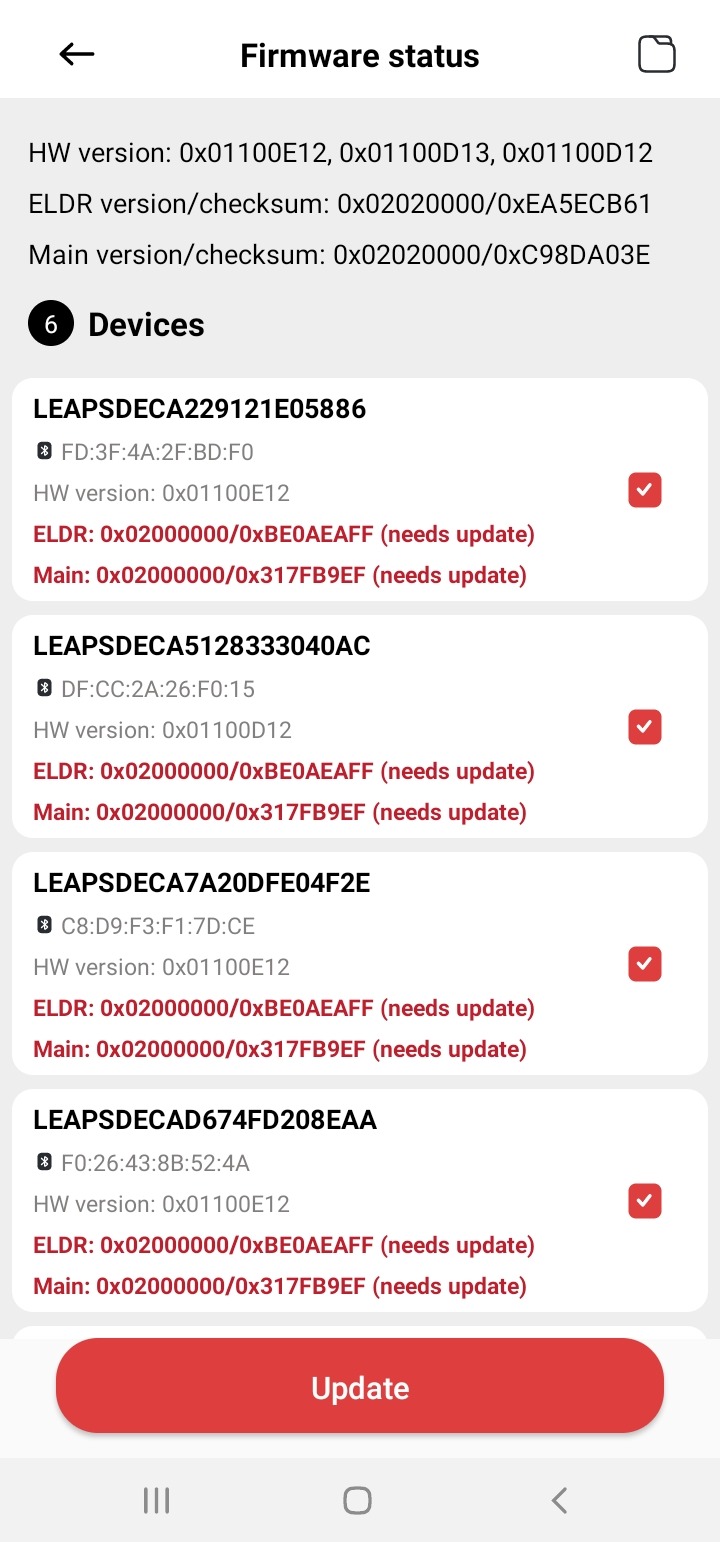This screenshot has width=720, height=1542.
Task: Go back using the top-left arrow
Action: point(77,55)
